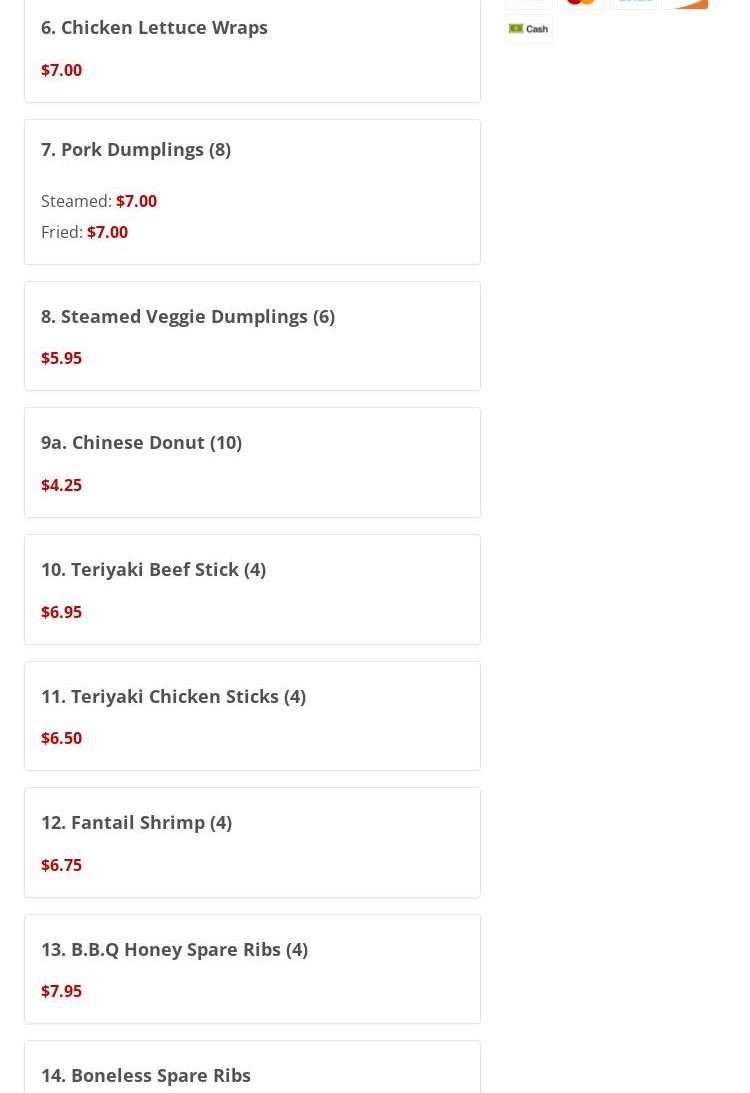The height and width of the screenshot is (1093, 750).
Task: Choose Steamed Veggie Dumplings (6)
Action: point(188,317)
